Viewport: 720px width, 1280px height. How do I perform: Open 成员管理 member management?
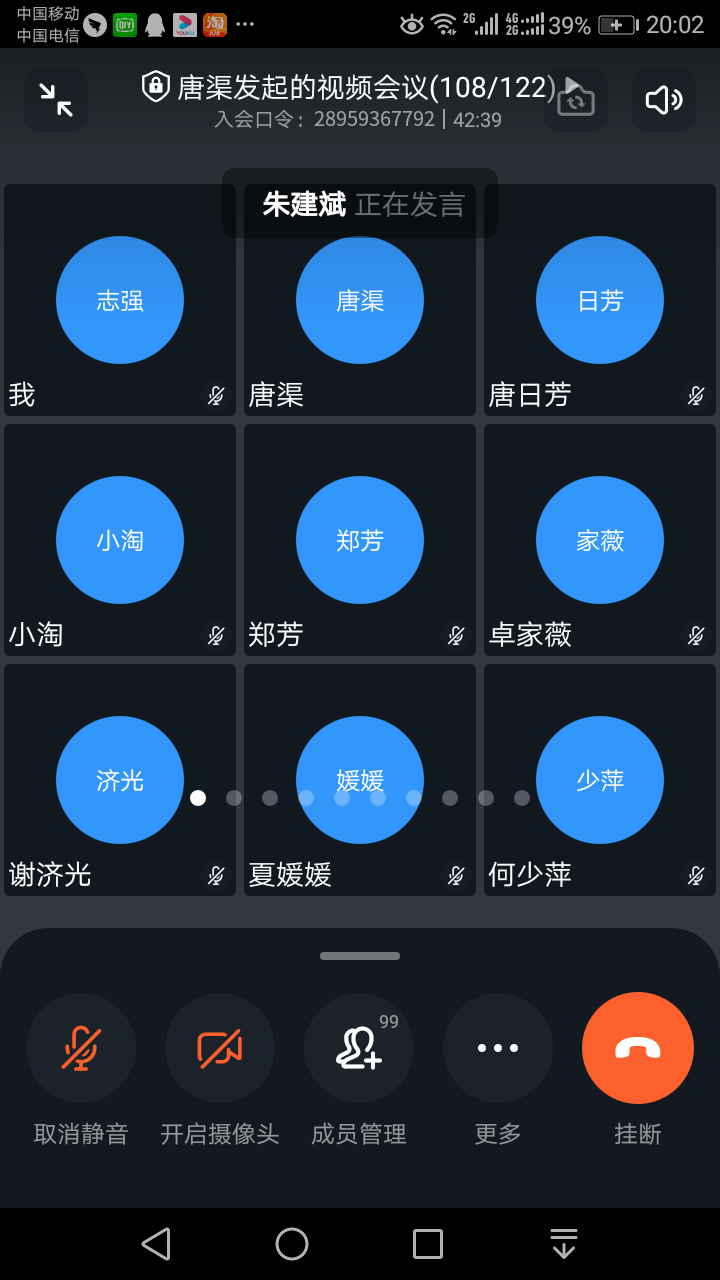tap(359, 1048)
